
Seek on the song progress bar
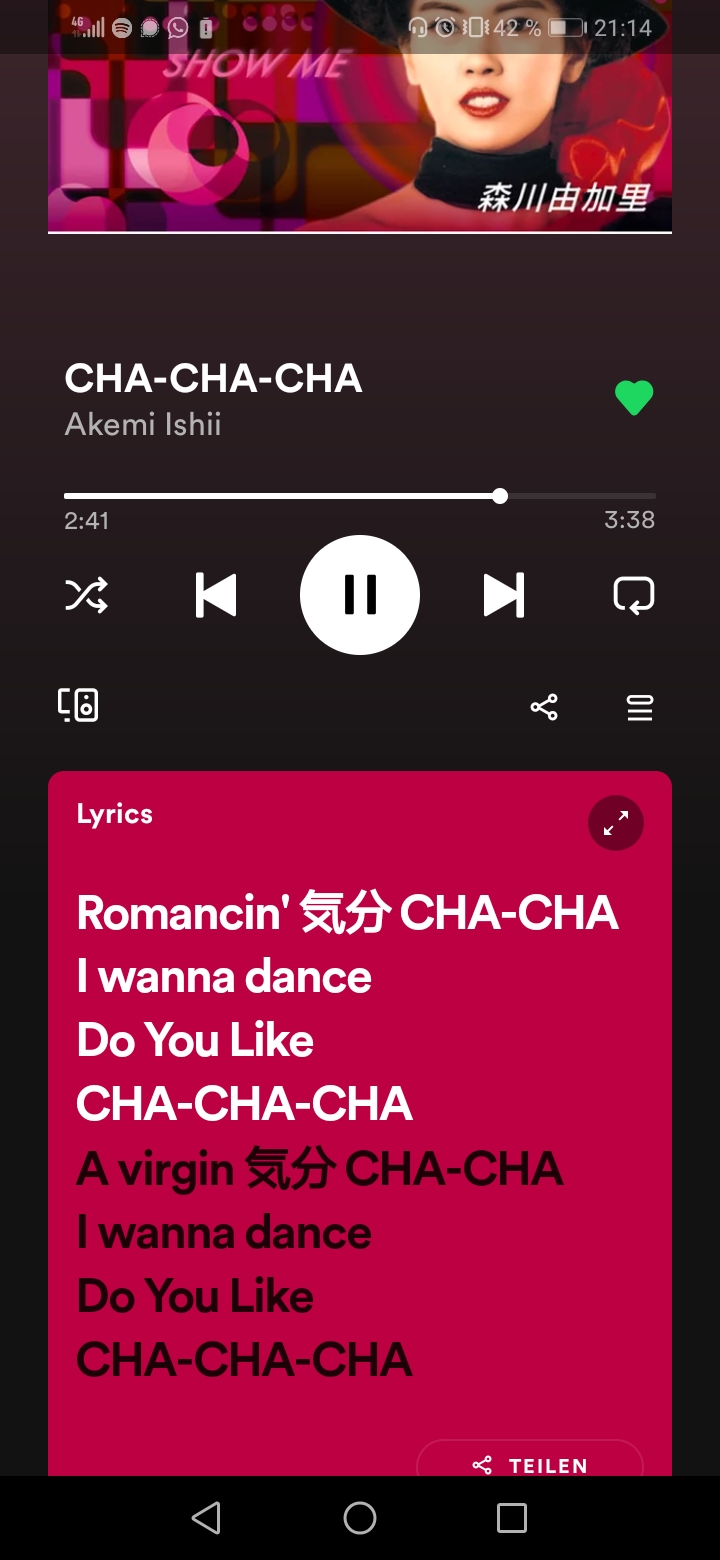(x=360, y=496)
